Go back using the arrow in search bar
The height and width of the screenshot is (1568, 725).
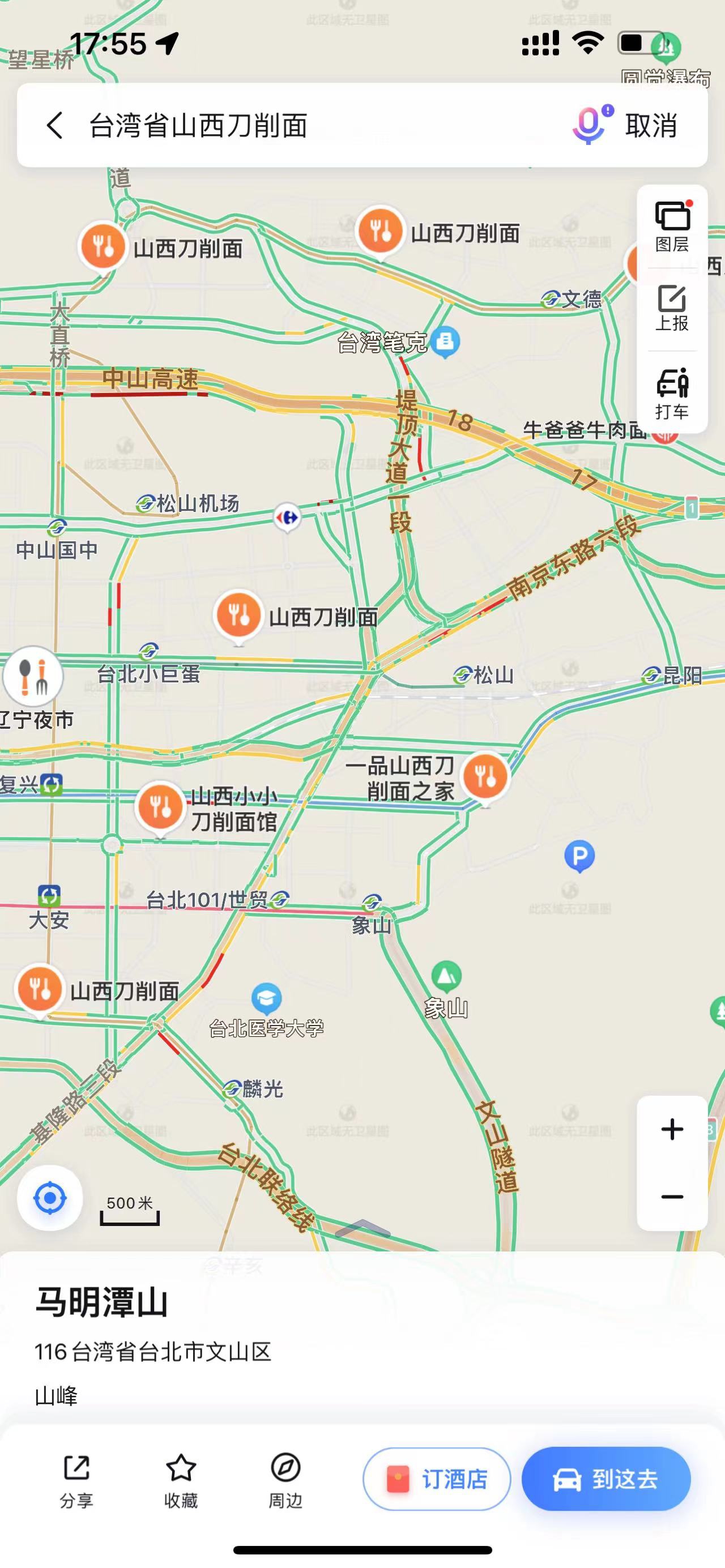(x=55, y=125)
